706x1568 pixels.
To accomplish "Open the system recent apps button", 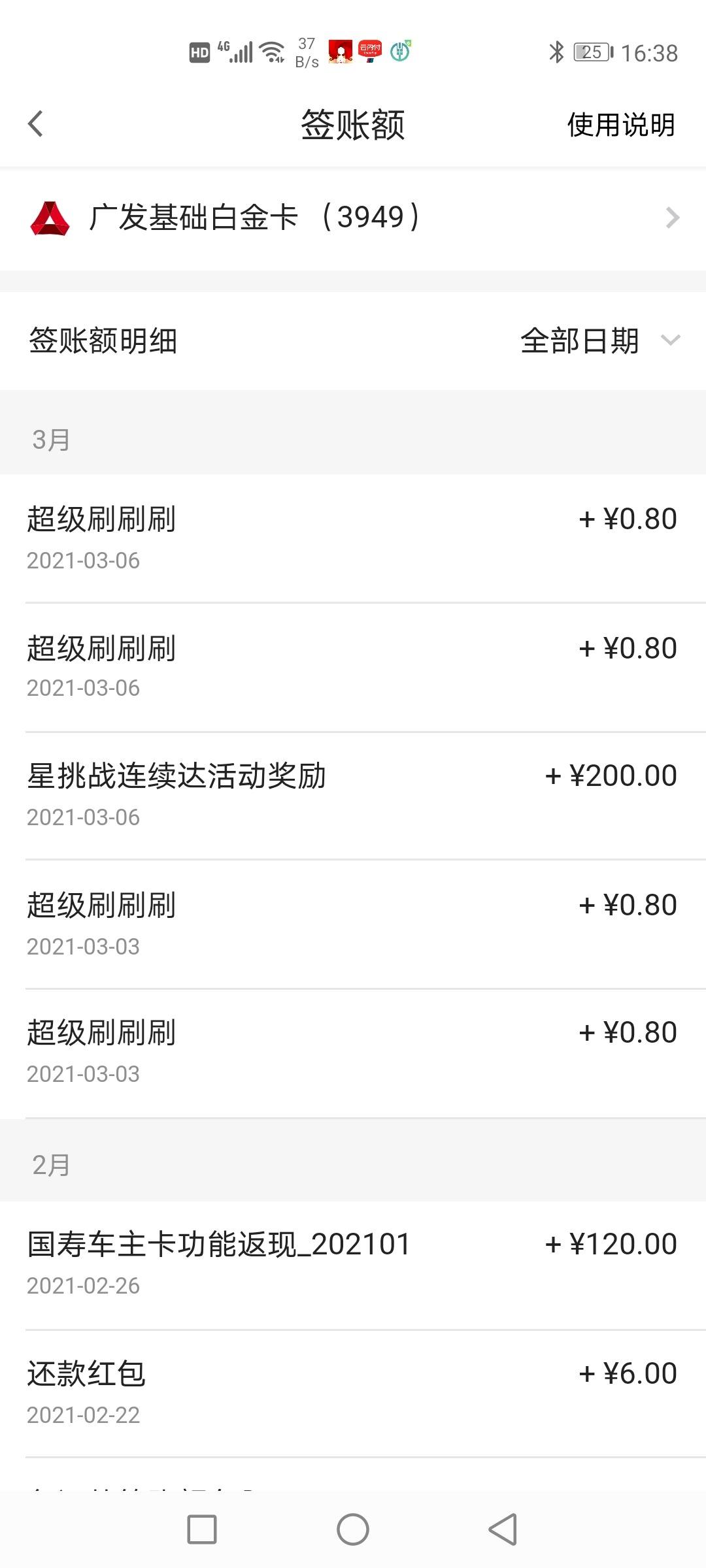I will coord(202,1529).
